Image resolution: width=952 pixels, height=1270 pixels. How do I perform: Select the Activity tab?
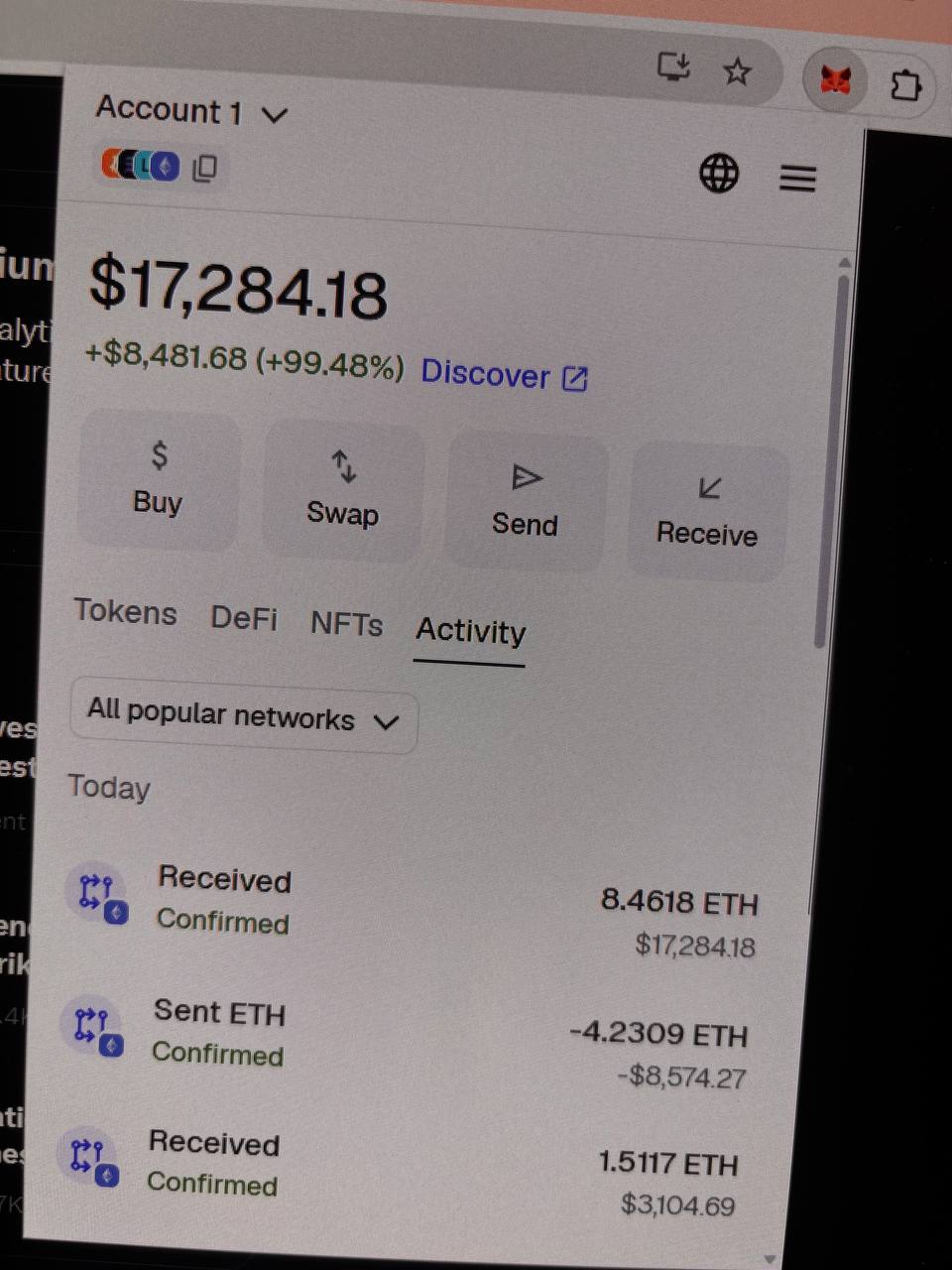pyautogui.click(x=470, y=632)
